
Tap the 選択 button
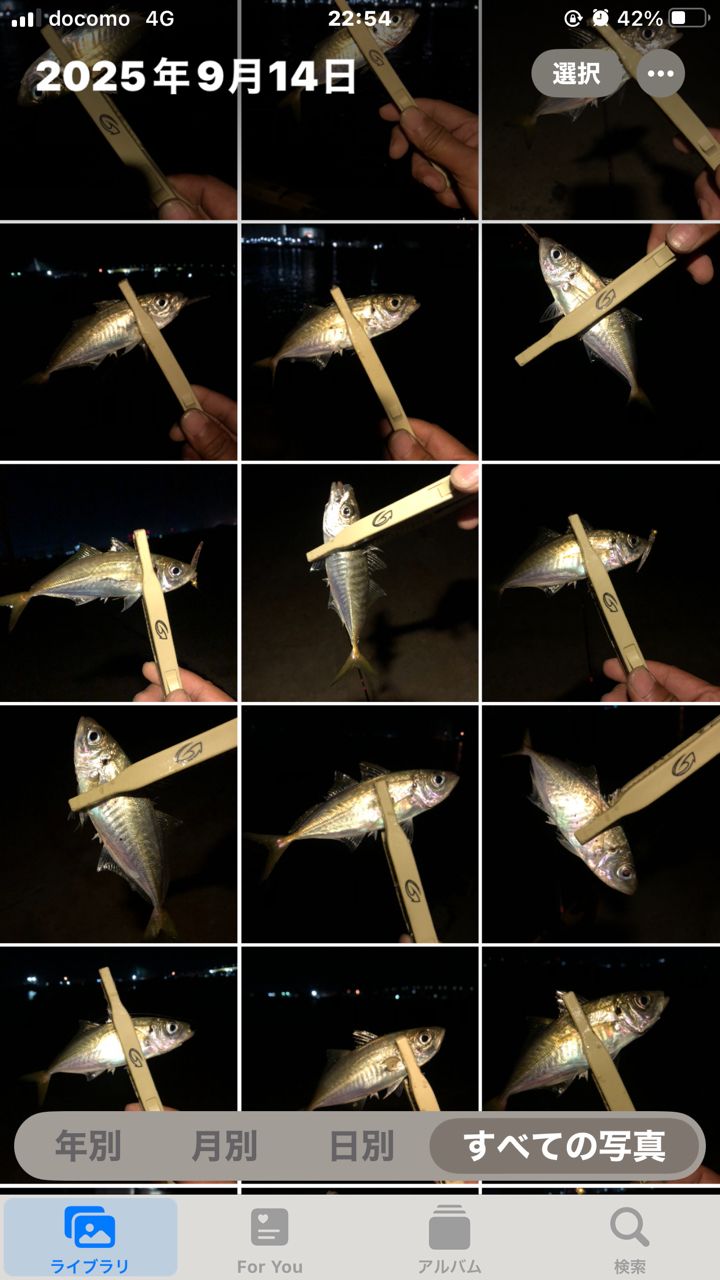click(x=576, y=73)
